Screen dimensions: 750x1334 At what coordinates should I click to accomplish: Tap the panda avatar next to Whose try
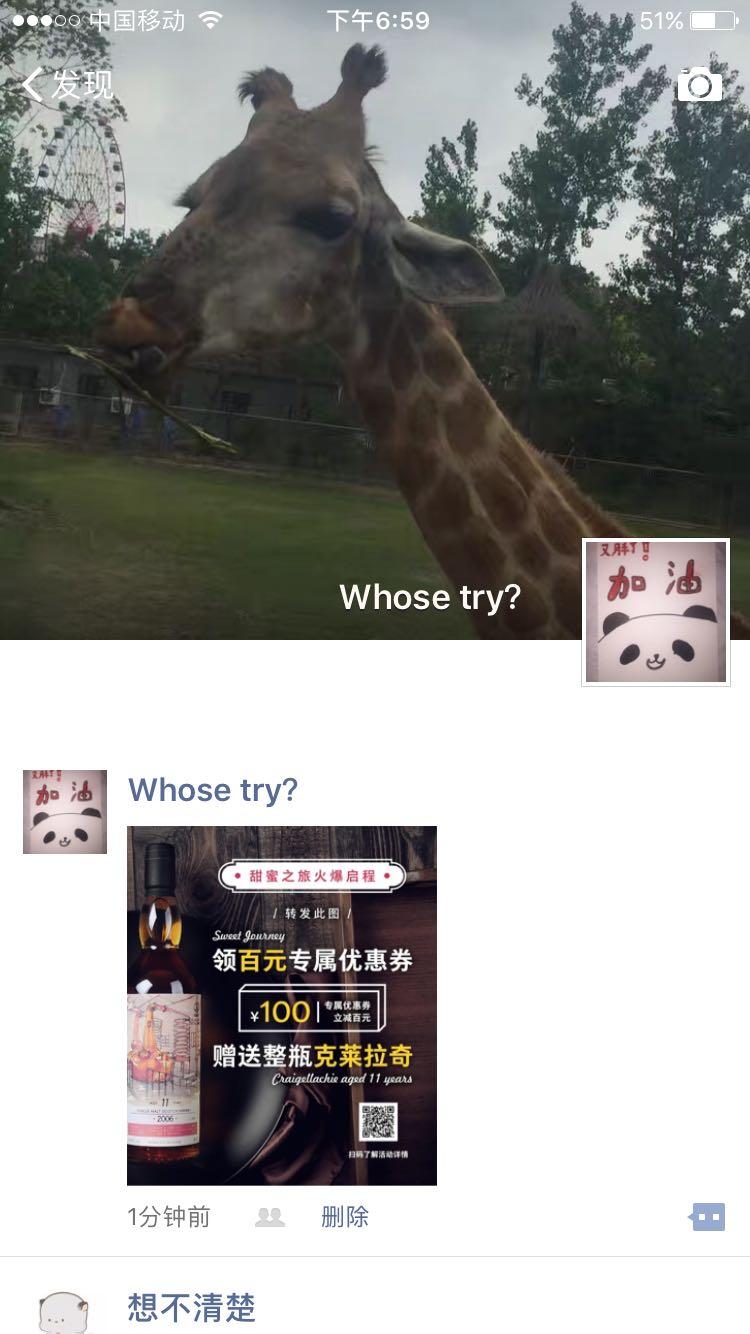[x=64, y=810]
